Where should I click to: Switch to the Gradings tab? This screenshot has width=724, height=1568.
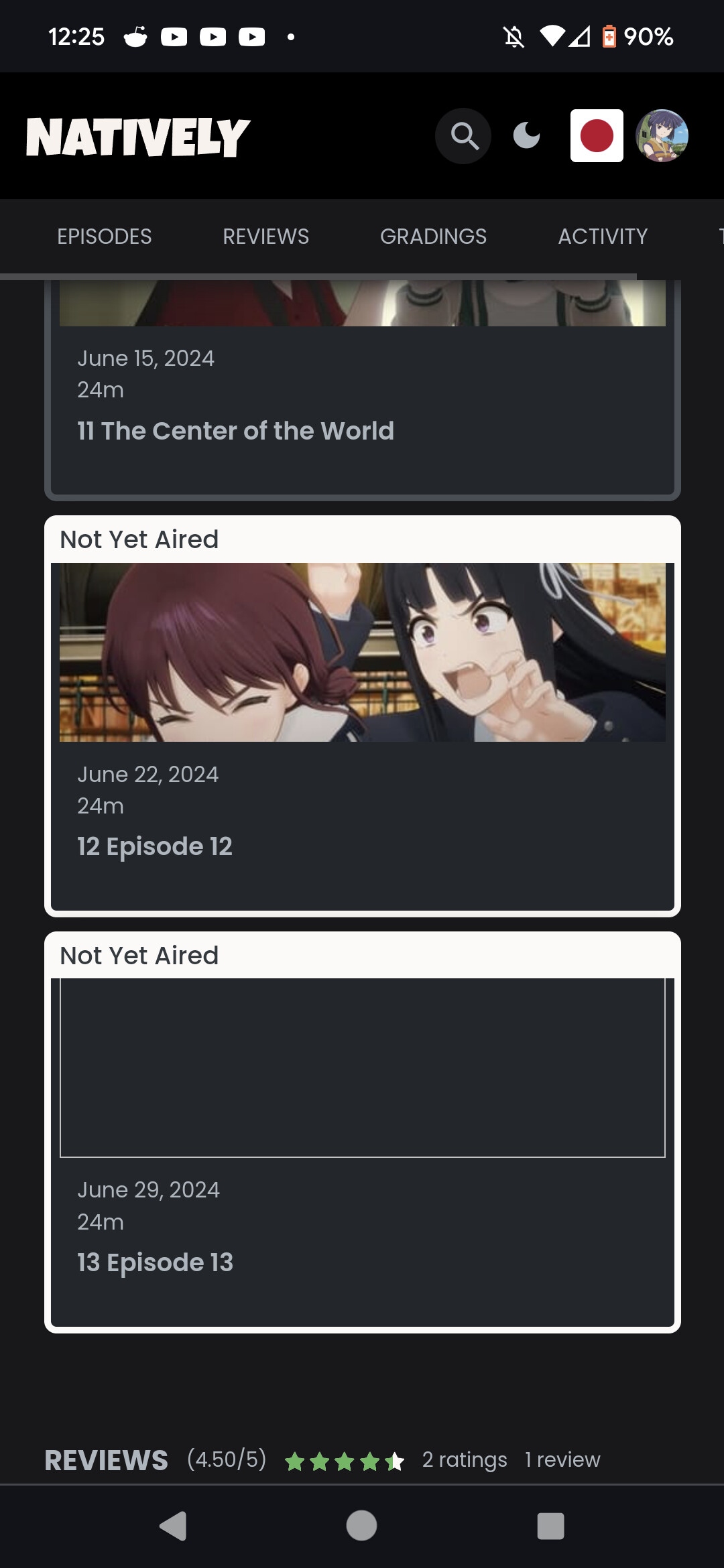[x=434, y=237]
